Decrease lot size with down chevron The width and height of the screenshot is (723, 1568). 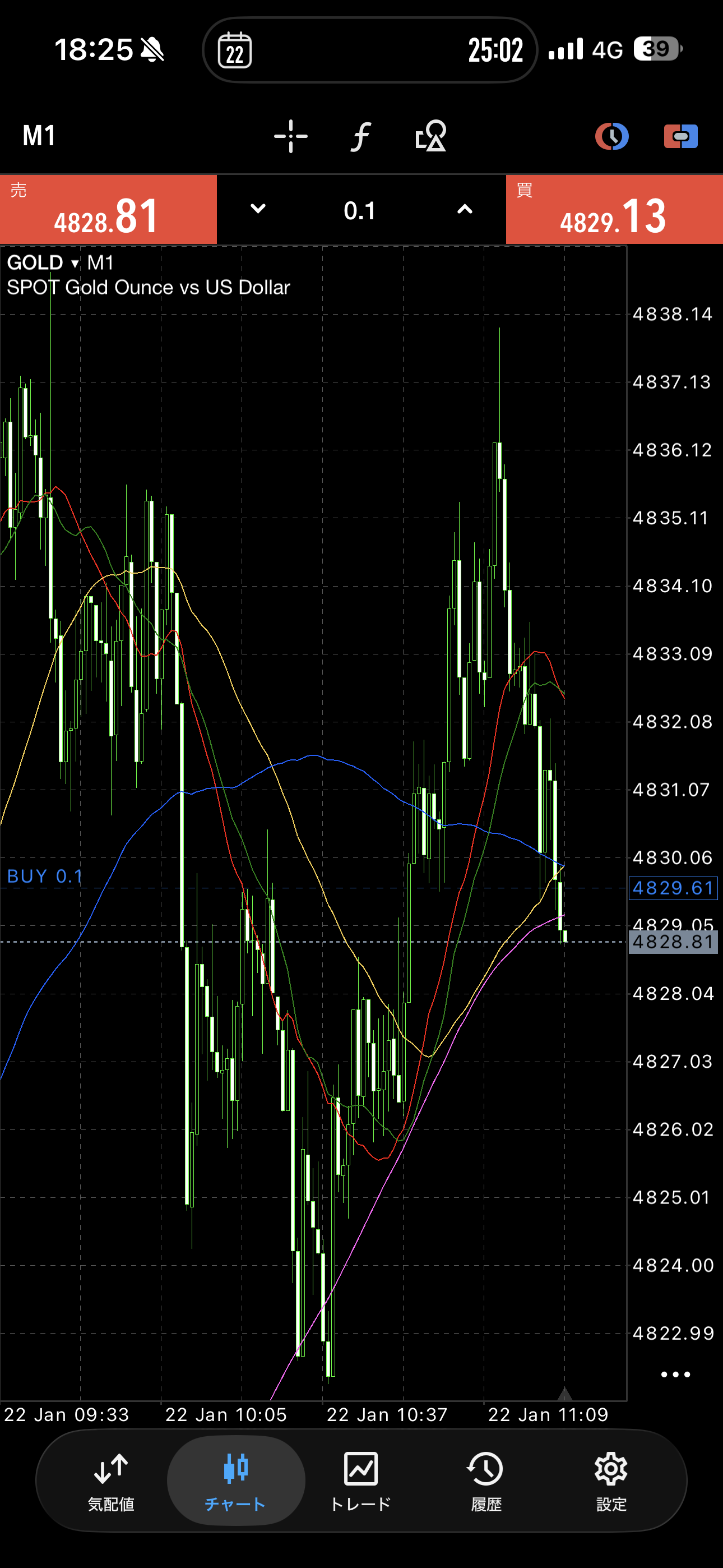click(x=258, y=209)
